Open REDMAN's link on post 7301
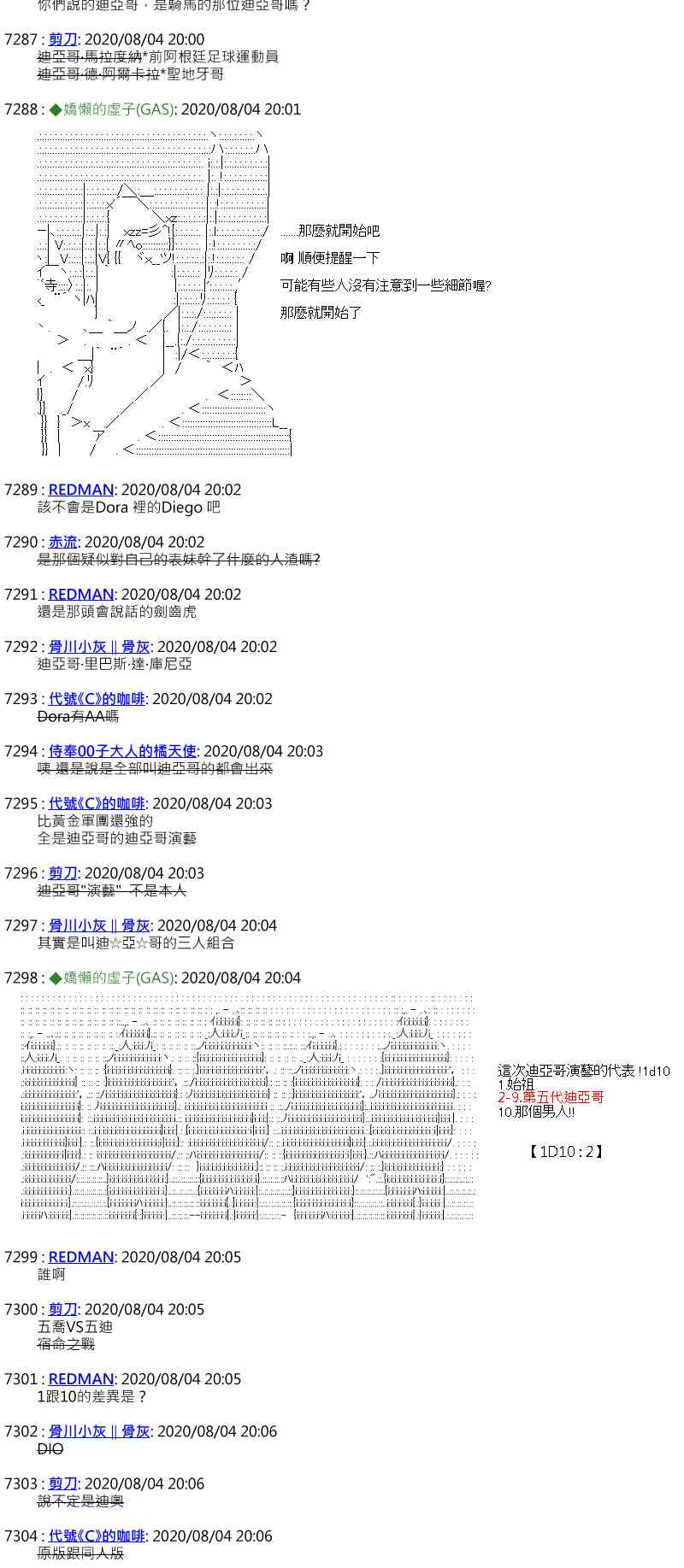 click(x=81, y=1379)
